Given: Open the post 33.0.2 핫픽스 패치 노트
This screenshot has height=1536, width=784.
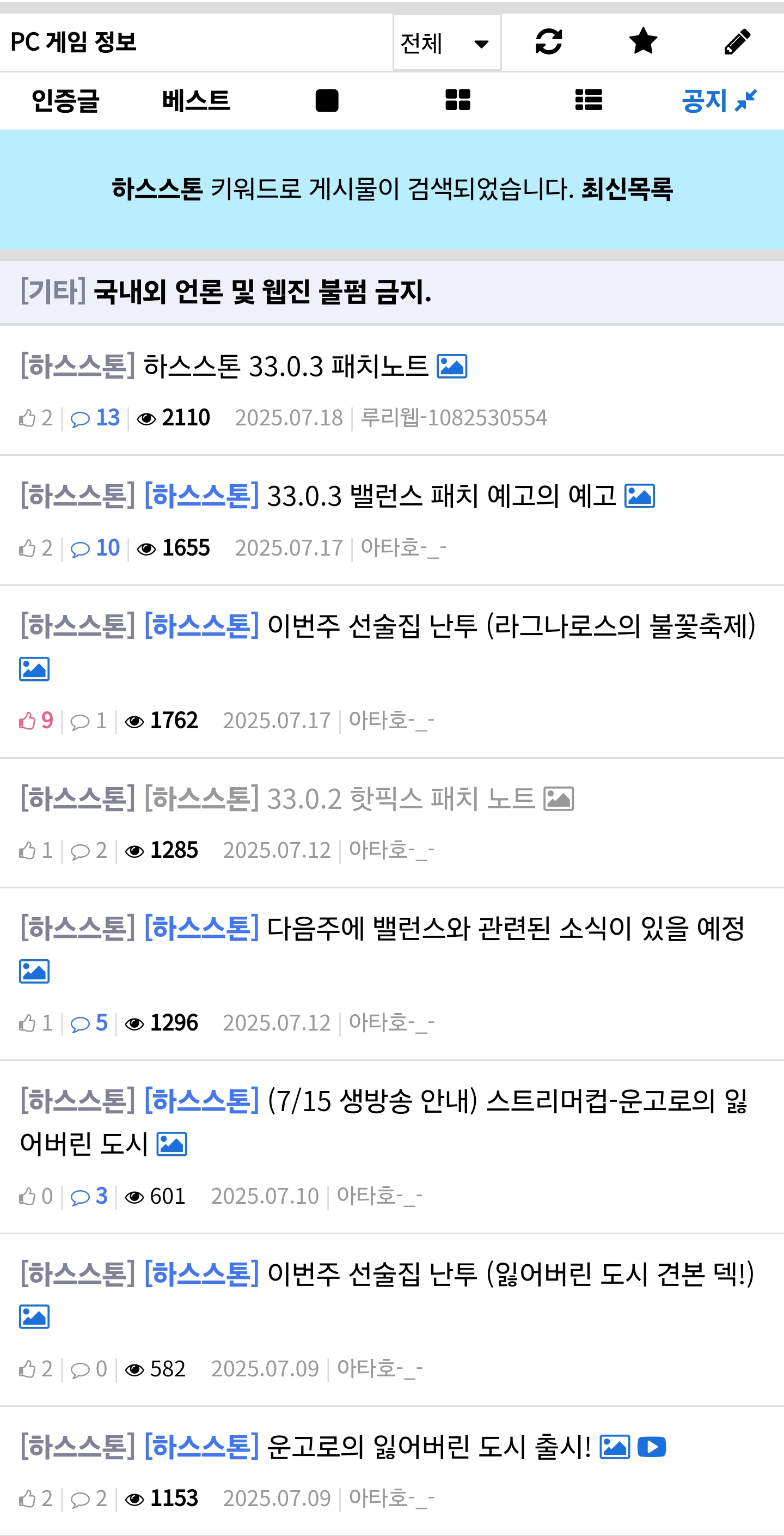Looking at the screenshot, I should coord(401,799).
